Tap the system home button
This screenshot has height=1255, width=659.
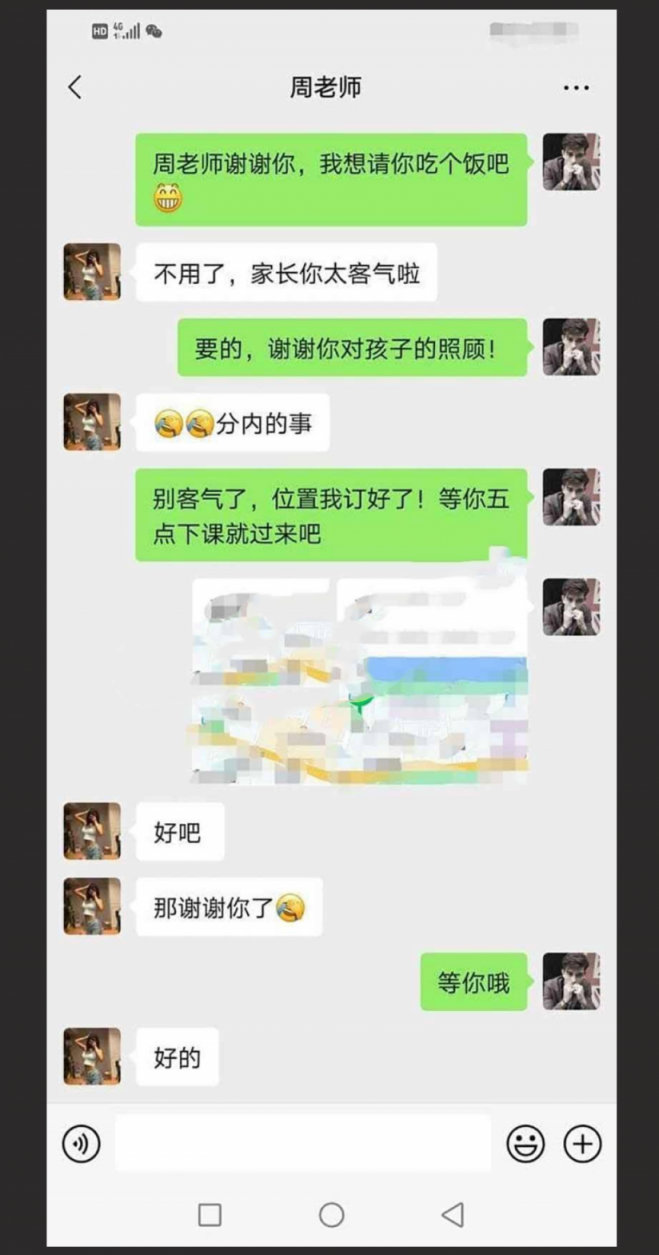click(x=331, y=1214)
